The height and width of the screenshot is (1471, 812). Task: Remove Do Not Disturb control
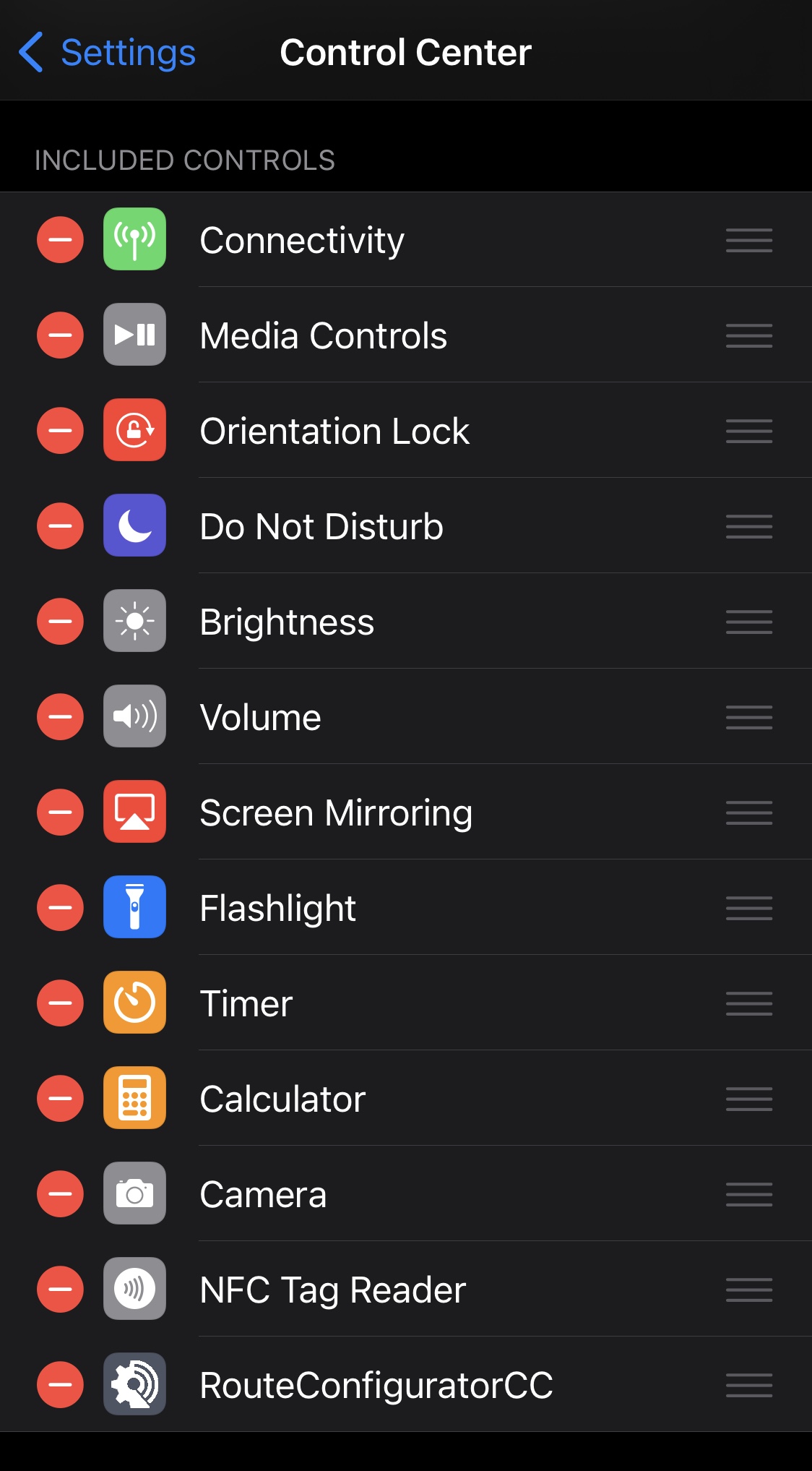[60, 526]
